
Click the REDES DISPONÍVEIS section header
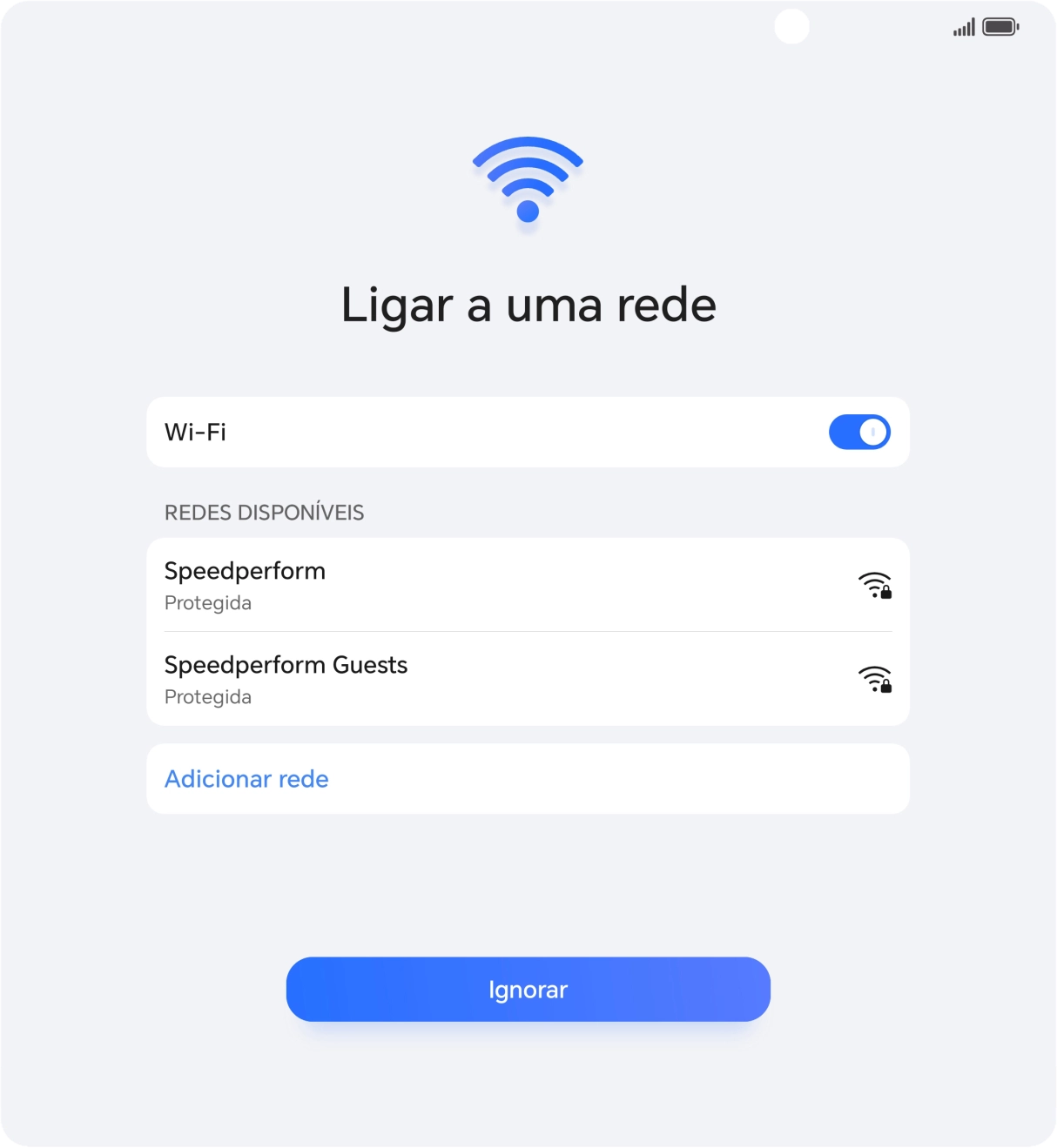[x=264, y=512]
